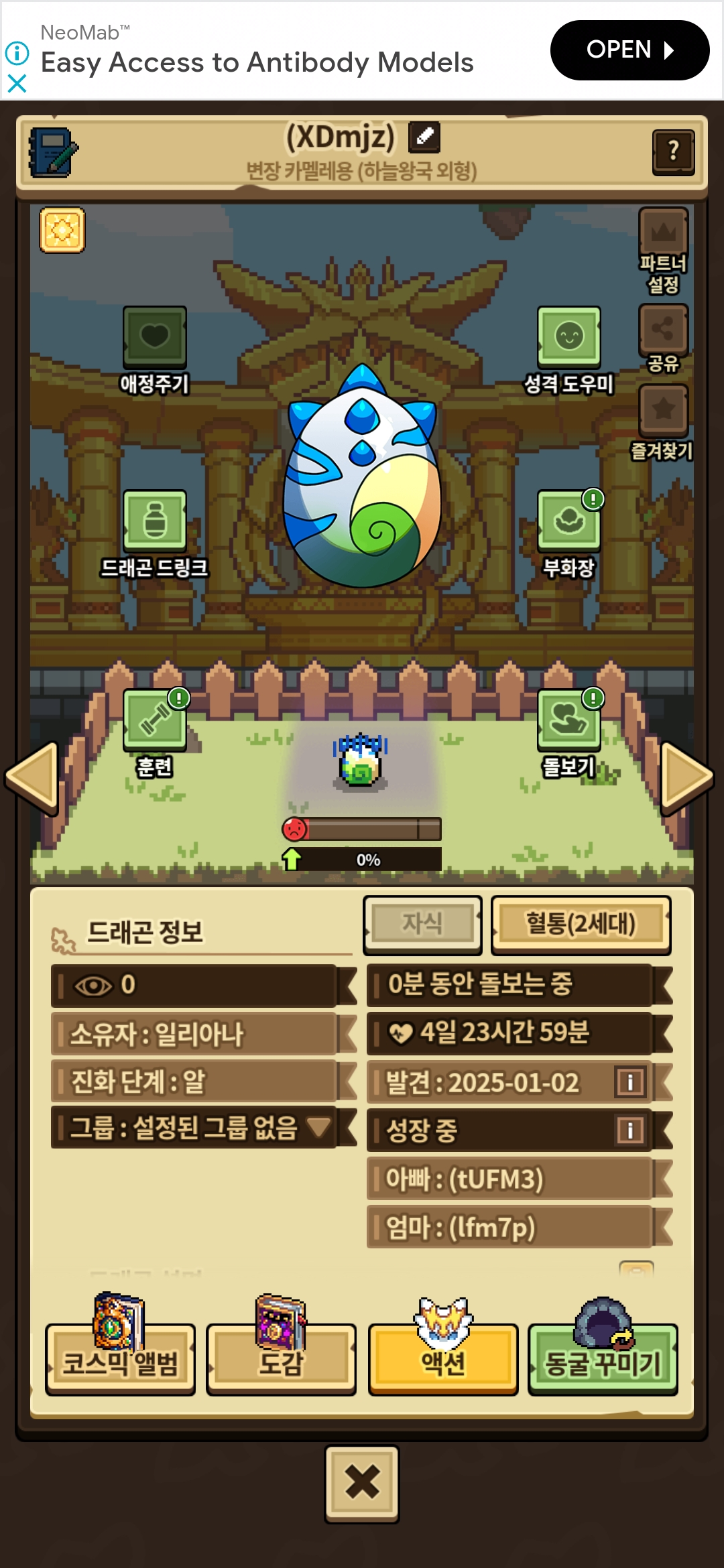Open the help question mark button
The height and width of the screenshot is (1568, 724).
(673, 152)
